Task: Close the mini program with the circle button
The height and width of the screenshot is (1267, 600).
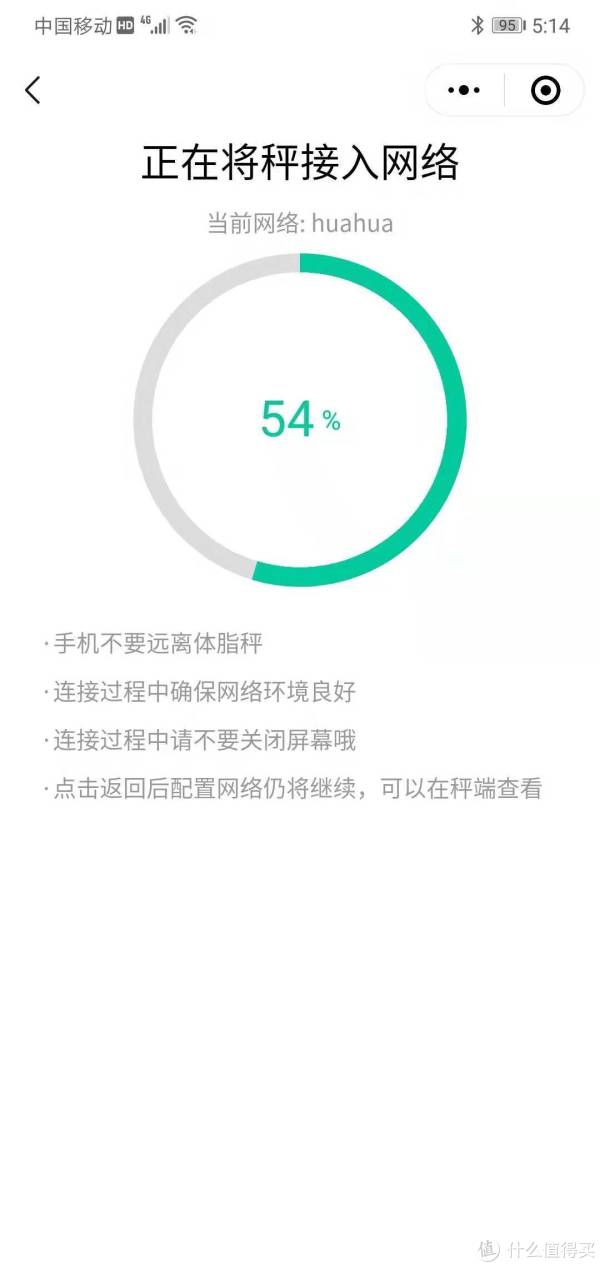Action: (x=545, y=91)
